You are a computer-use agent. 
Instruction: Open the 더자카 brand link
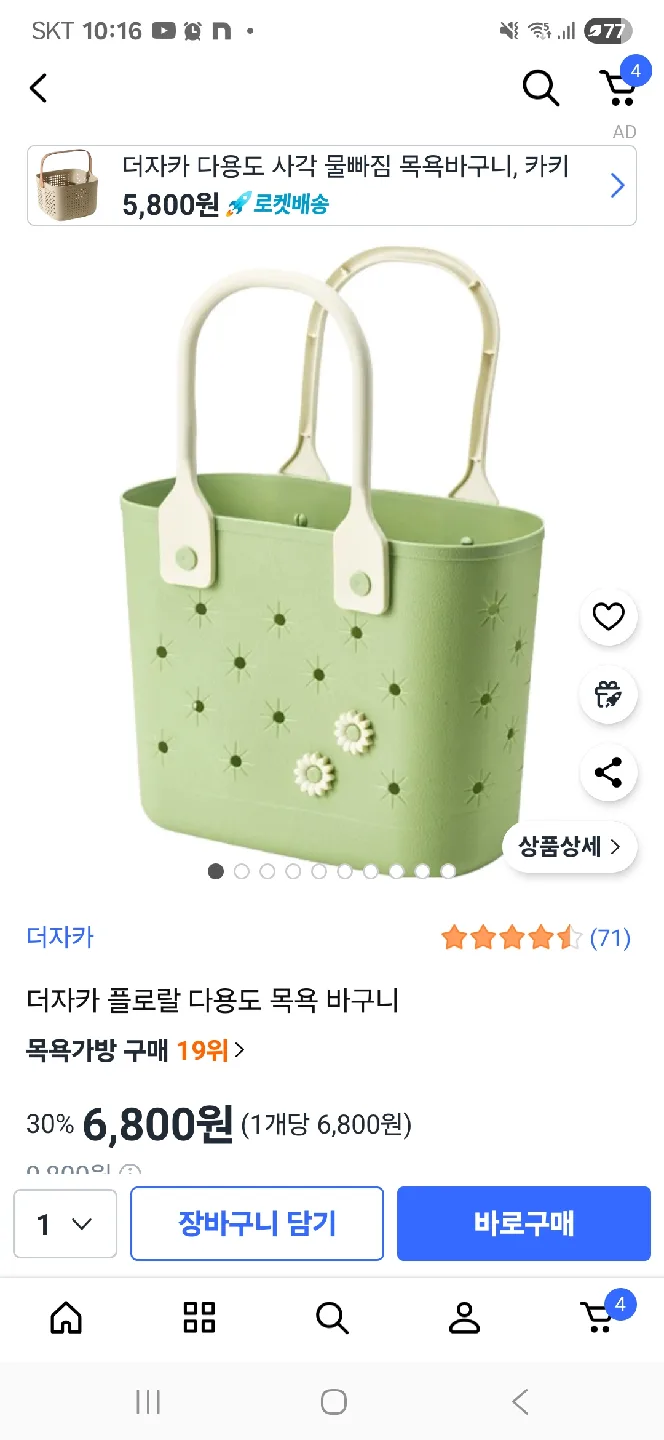pyautogui.click(x=60, y=937)
